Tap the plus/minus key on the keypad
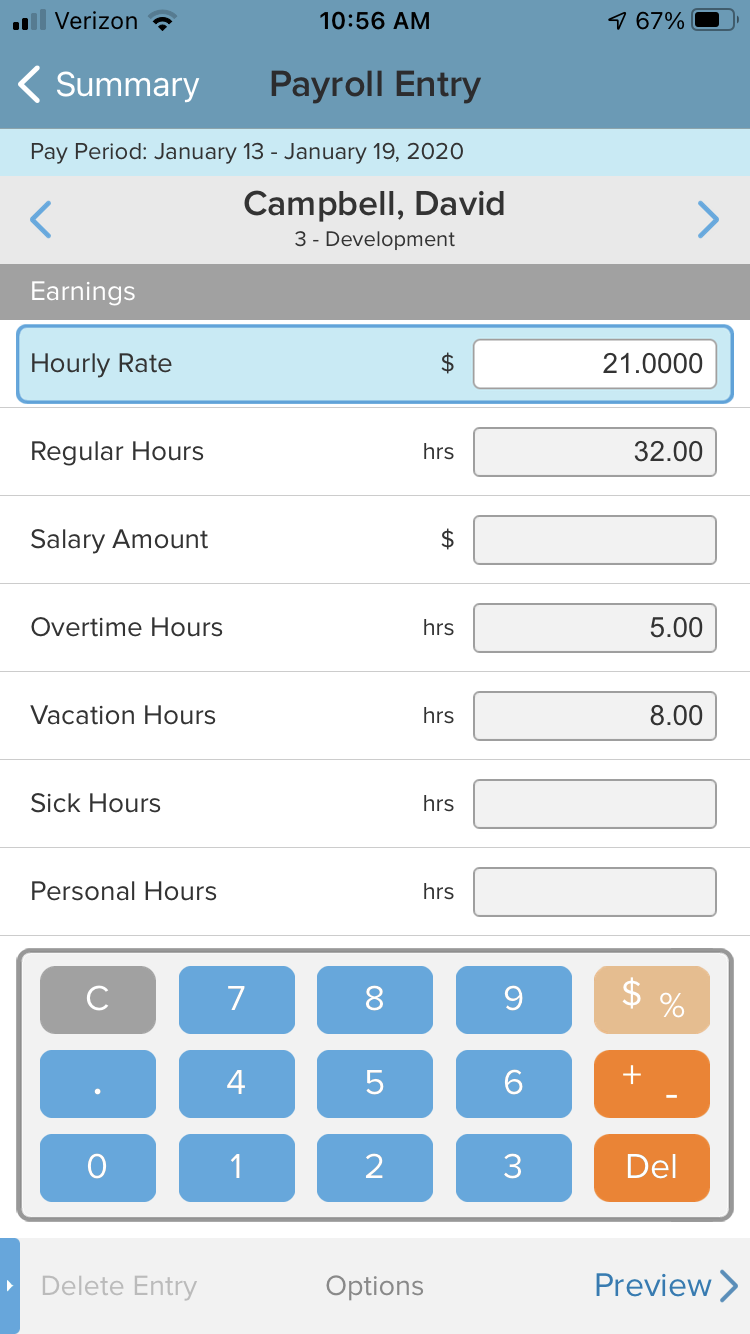Image resolution: width=750 pixels, height=1334 pixels. tap(651, 1083)
